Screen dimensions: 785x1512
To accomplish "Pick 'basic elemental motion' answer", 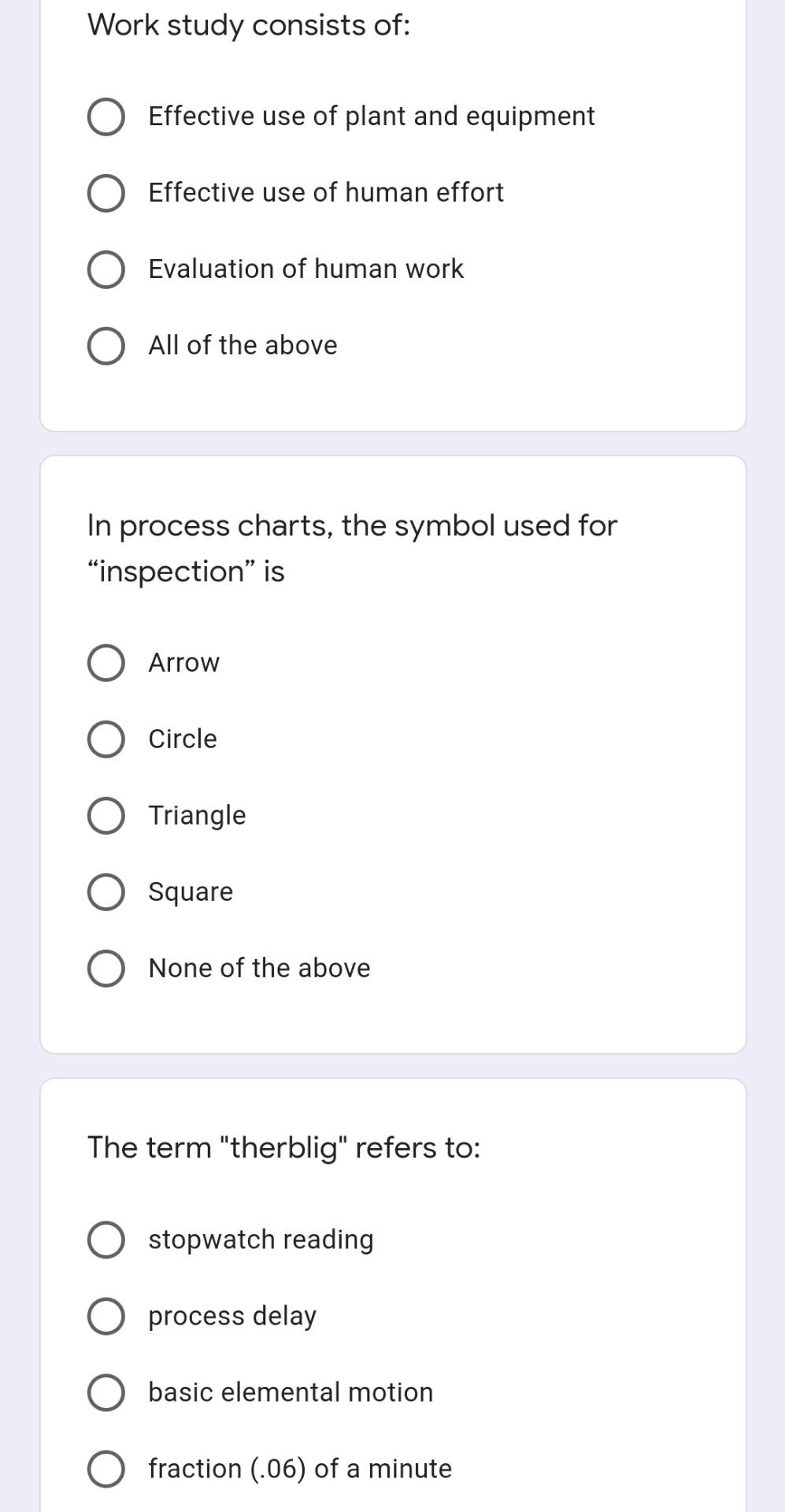I will click(x=106, y=1392).
